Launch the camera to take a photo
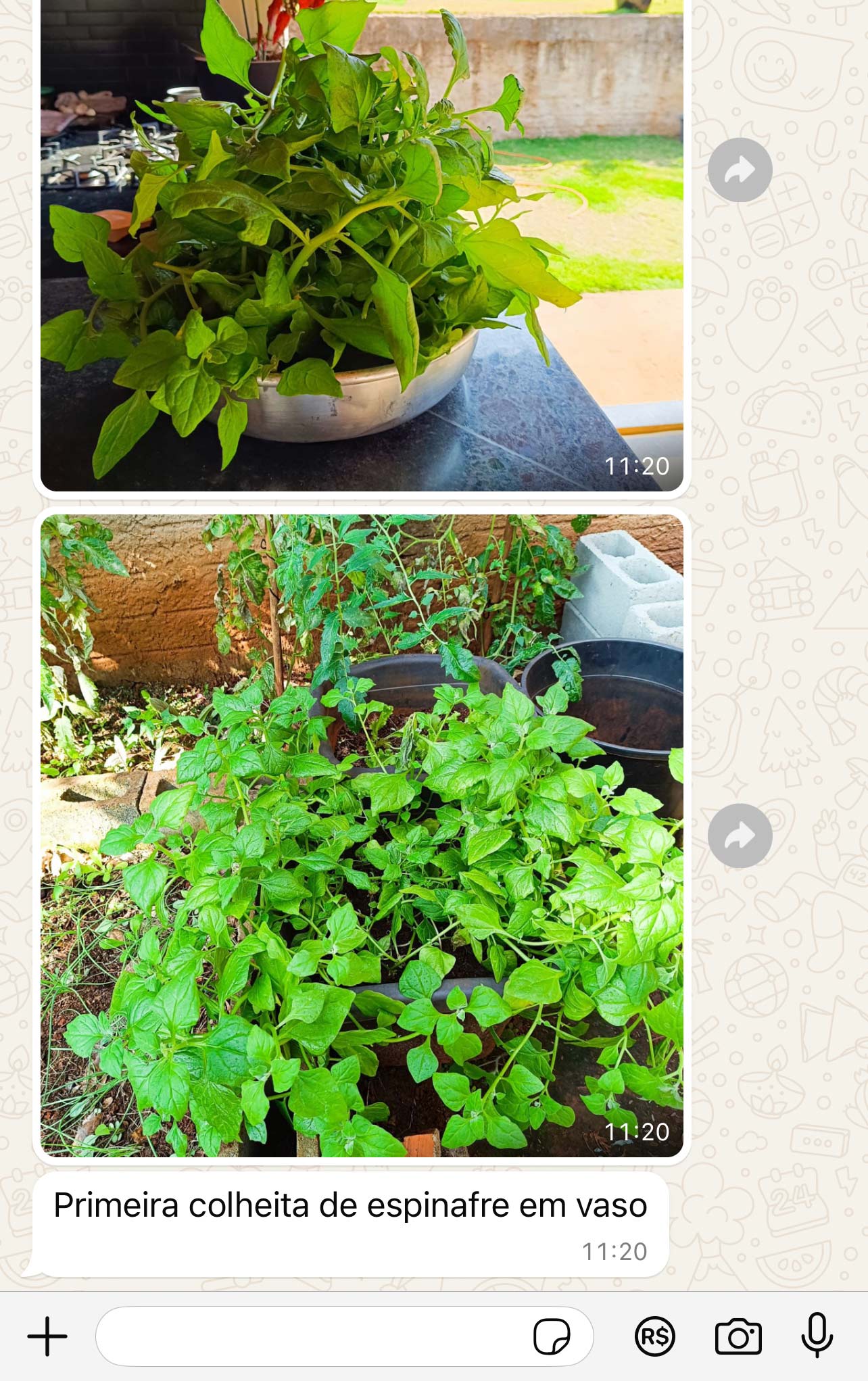Image resolution: width=868 pixels, height=1381 pixels. tap(738, 1336)
